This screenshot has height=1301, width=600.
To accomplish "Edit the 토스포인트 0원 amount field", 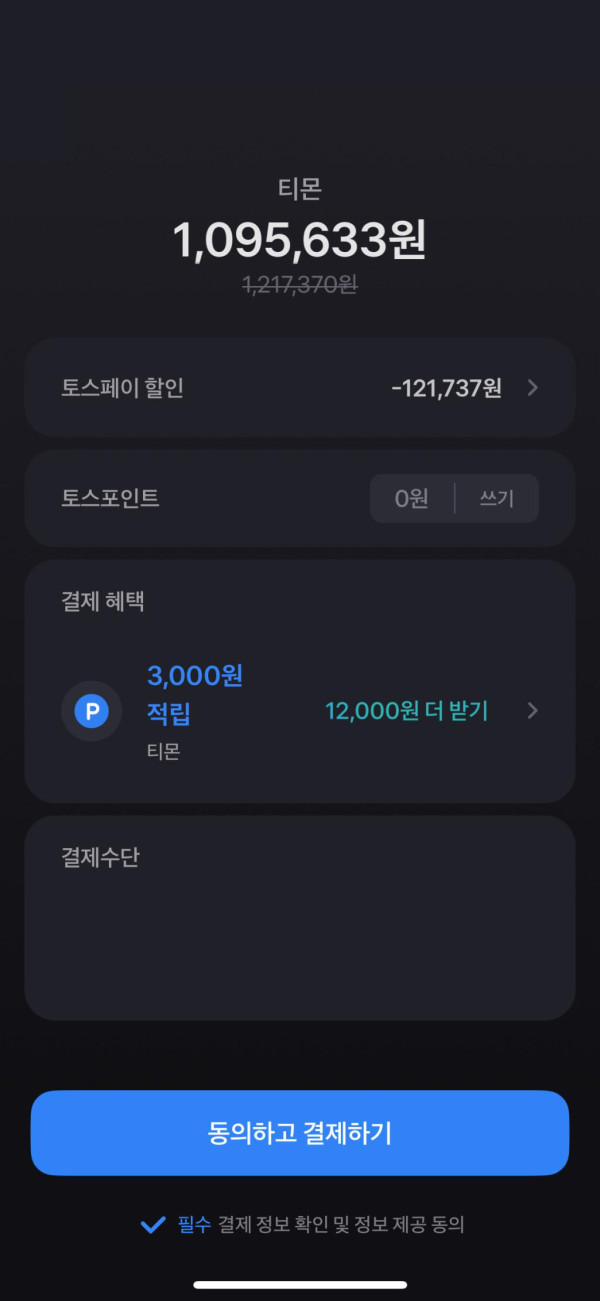I will click(412, 499).
